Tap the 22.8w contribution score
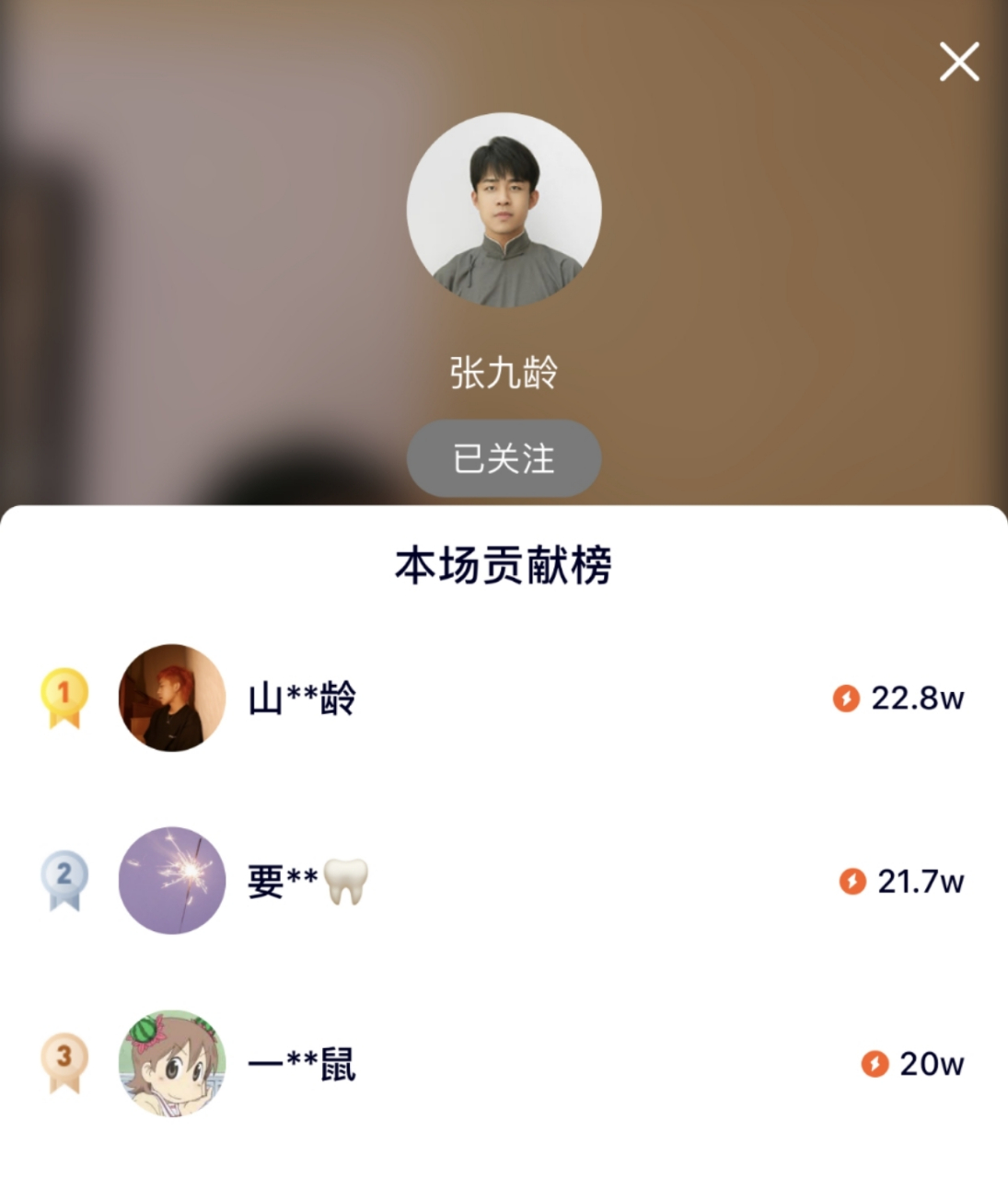The width and height of the screenshot is (1008, 1178). coord(918,699)
